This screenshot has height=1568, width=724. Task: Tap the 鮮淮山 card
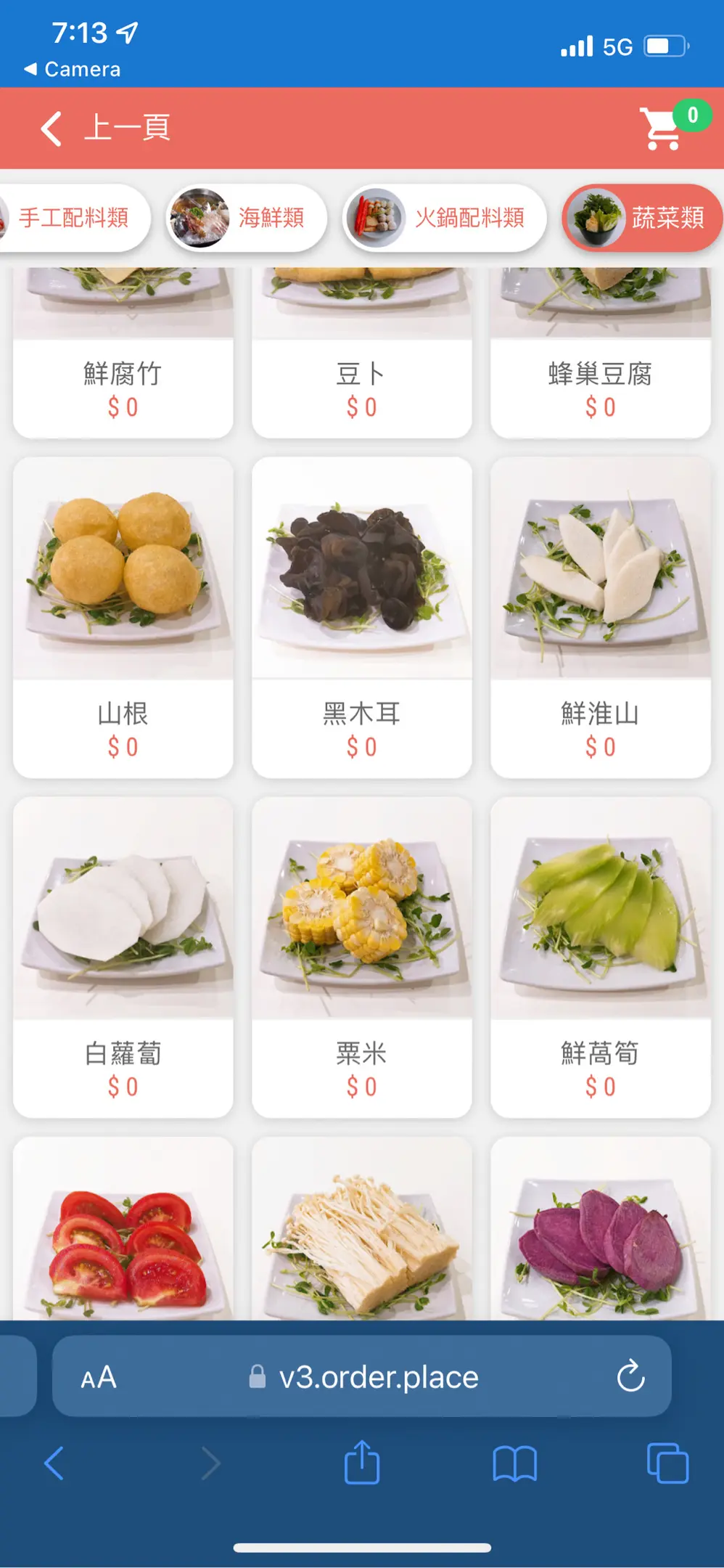tap(600, 617)
